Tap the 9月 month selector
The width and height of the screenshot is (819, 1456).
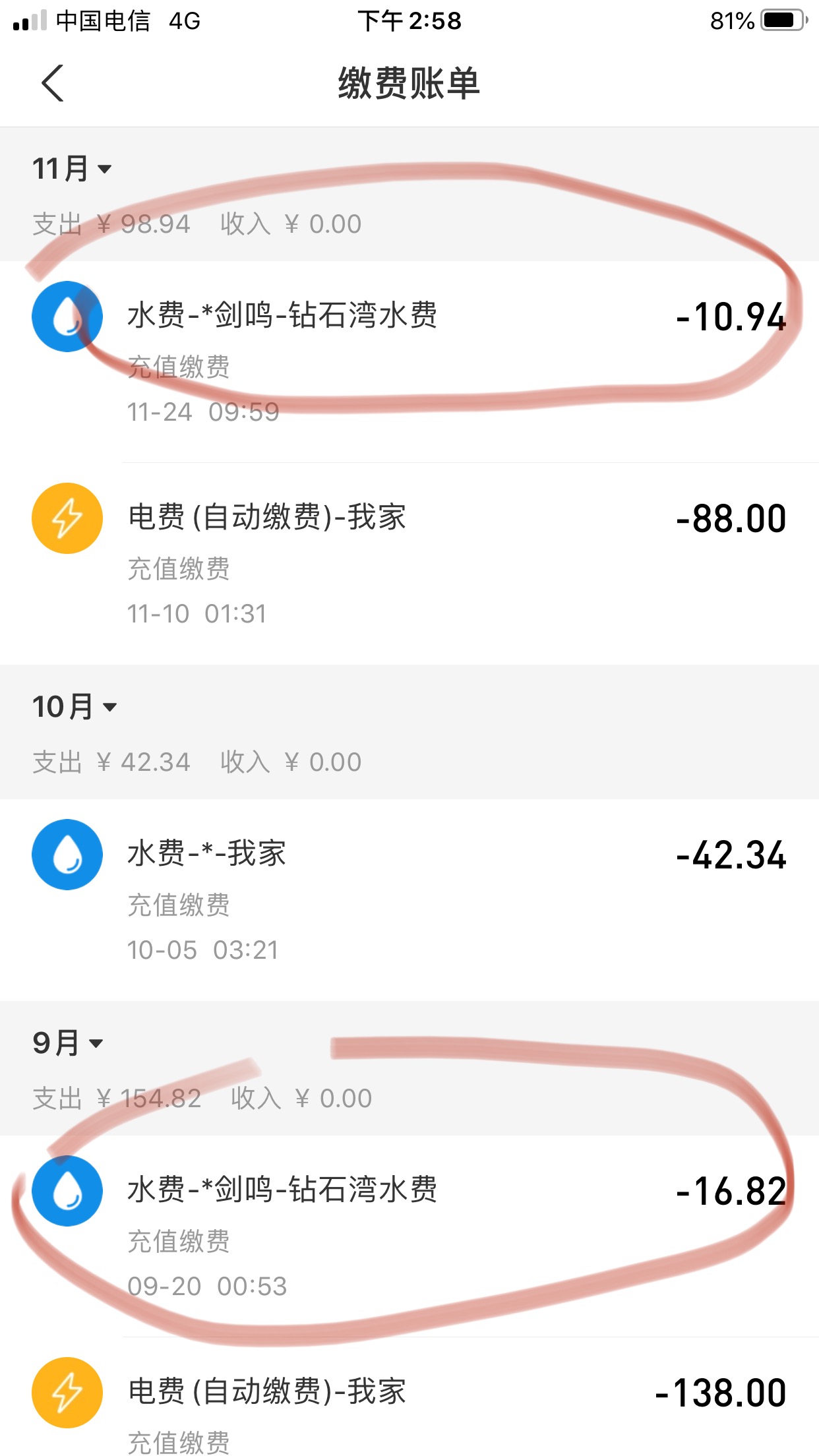[x=69, y=1043]
